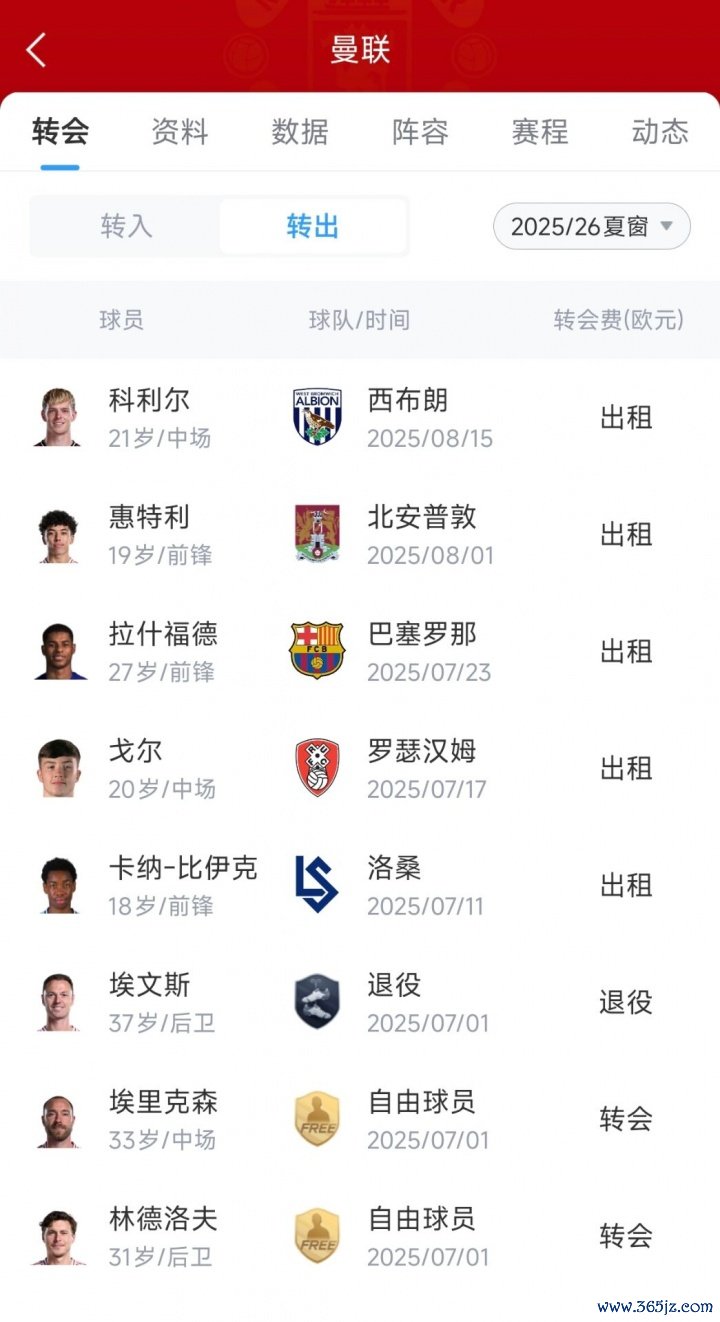Viewport: 720px width, 1322px height.
Task: Go back using the top-left arrow
Action: tap(37, 50)
